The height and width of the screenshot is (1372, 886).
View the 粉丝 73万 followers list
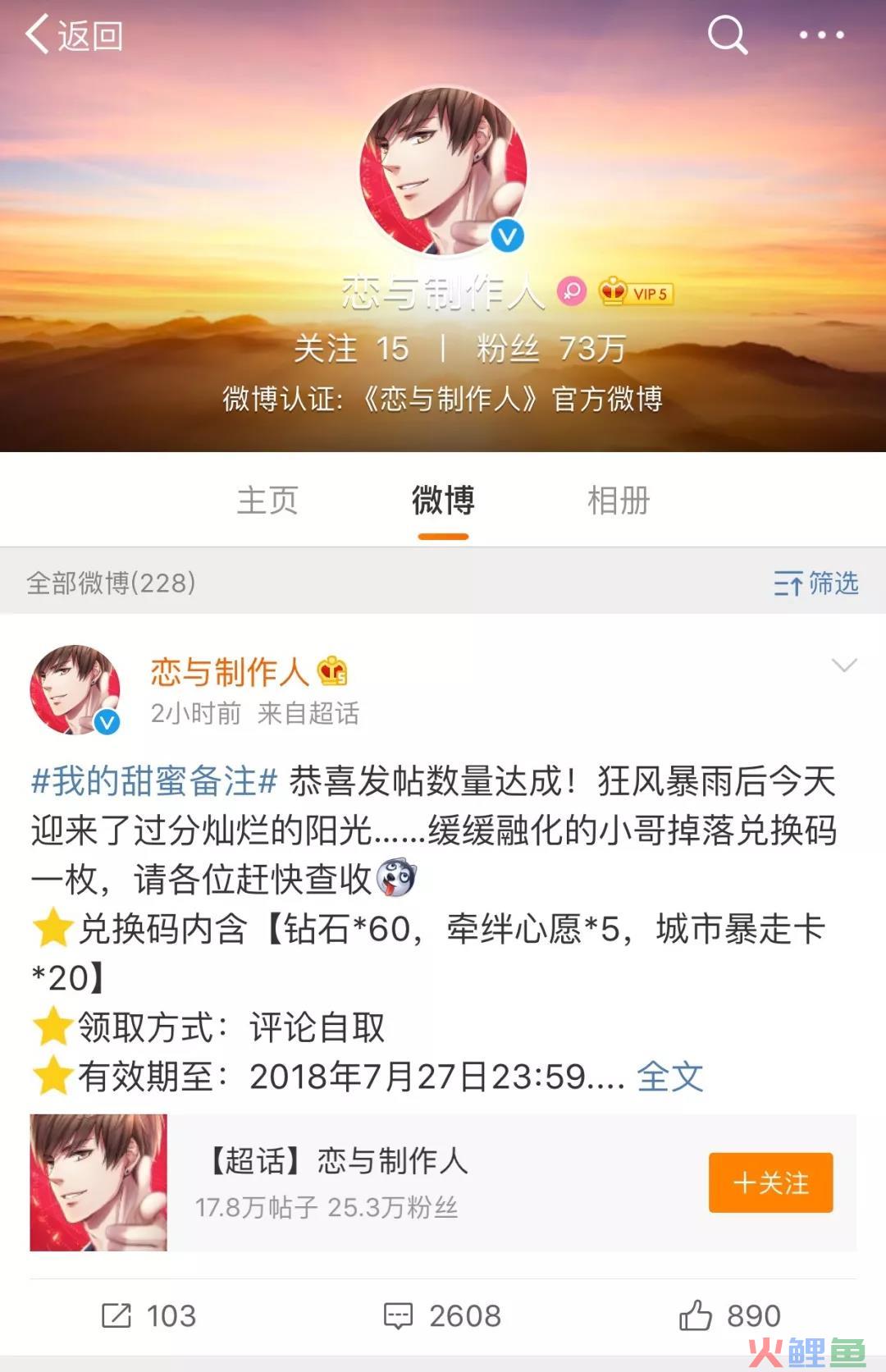(551, 349)
